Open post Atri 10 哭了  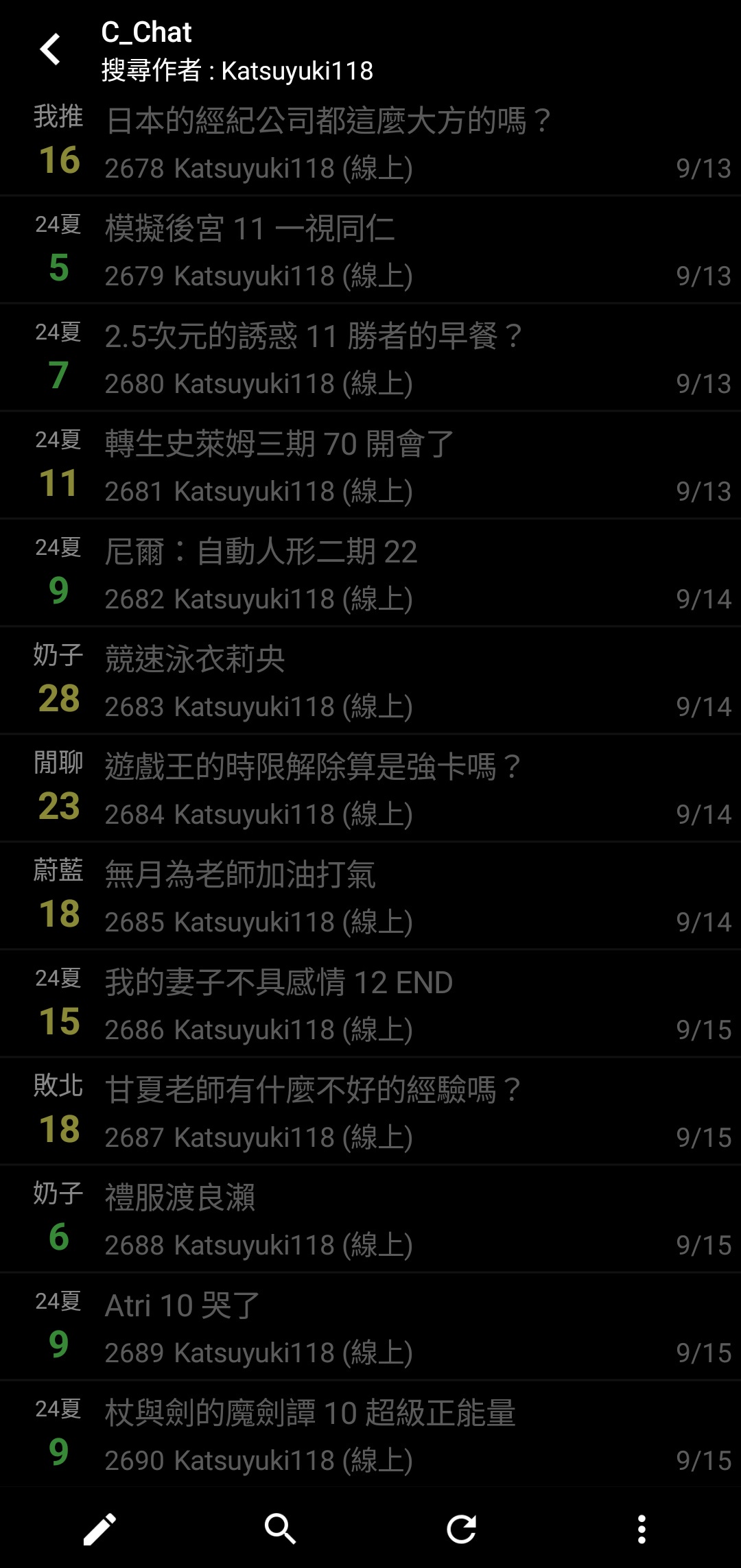click(370, 1327)
